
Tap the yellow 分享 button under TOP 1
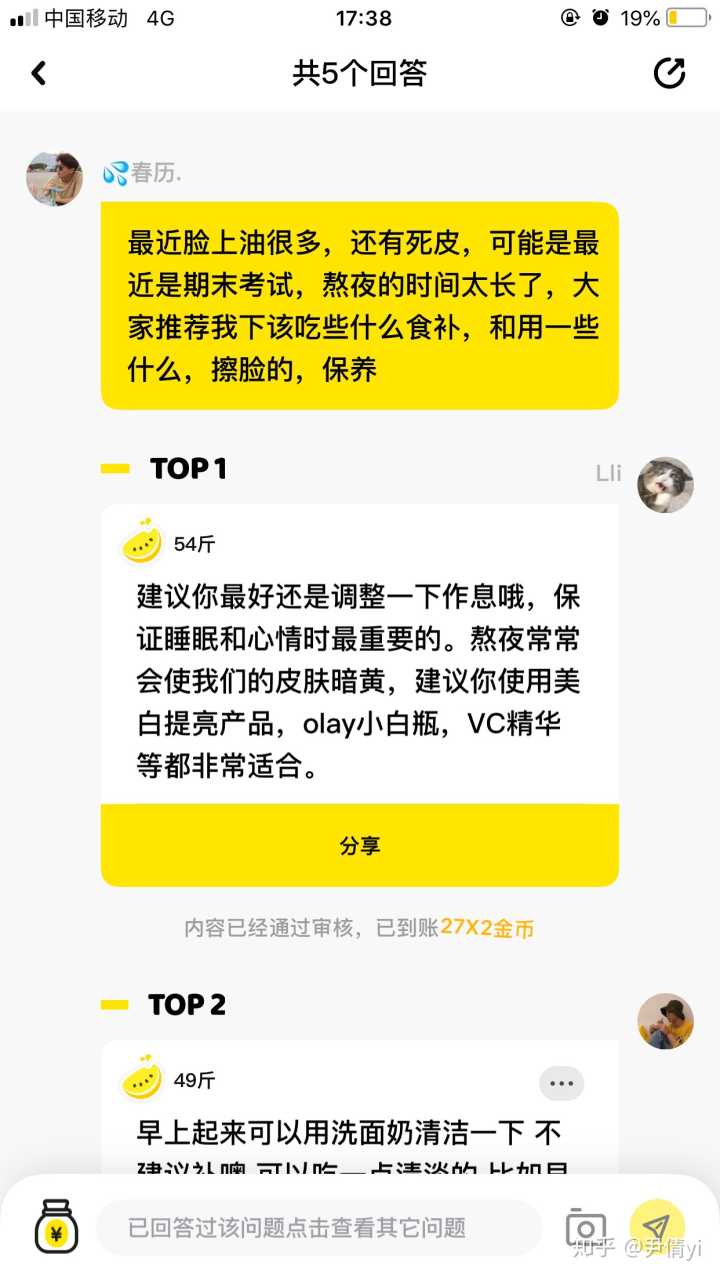360,846
